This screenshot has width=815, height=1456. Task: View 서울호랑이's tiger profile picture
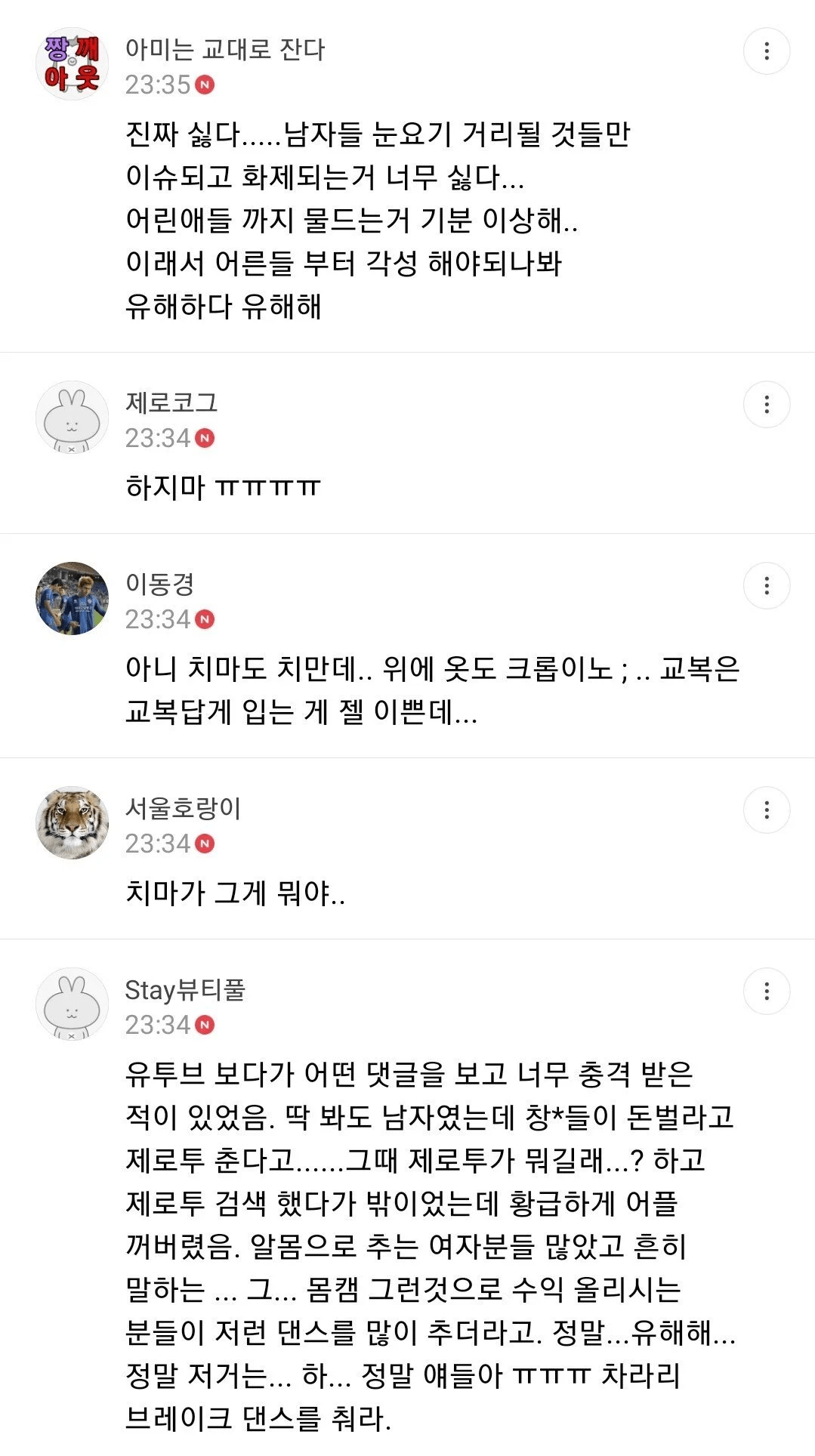point(72,822)
